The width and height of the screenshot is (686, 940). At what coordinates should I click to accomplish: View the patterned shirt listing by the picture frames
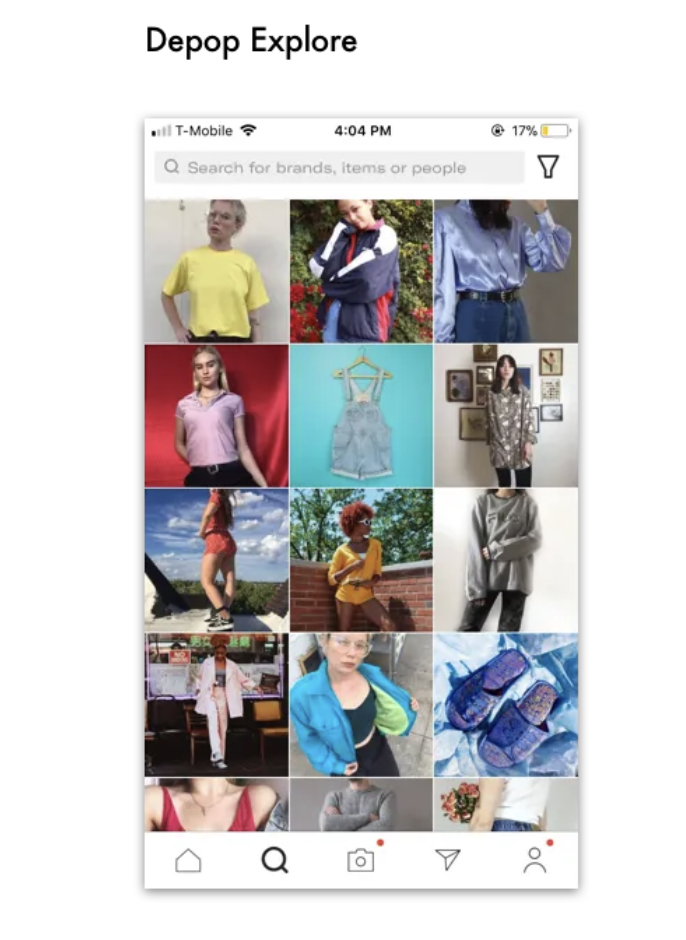coord(506,416)
